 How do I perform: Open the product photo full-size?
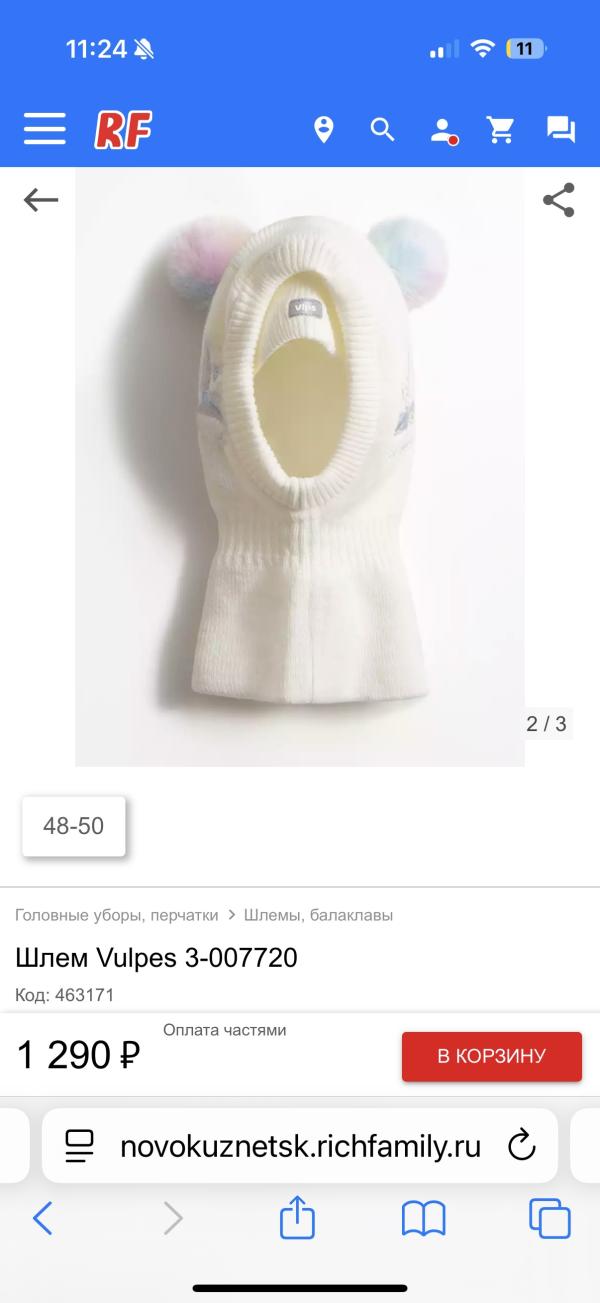[x=300, y=467]
